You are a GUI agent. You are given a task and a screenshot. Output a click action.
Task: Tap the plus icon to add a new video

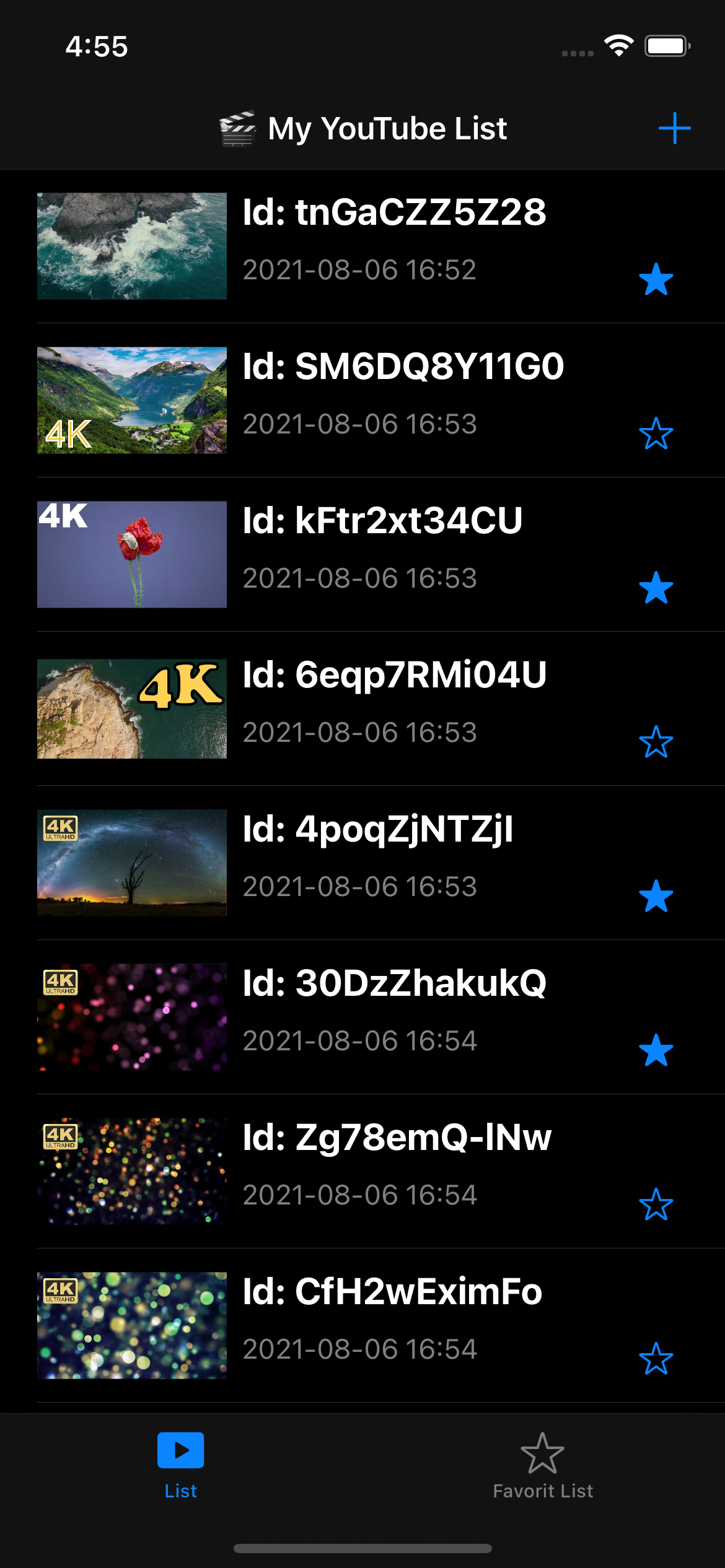[674, 128]
